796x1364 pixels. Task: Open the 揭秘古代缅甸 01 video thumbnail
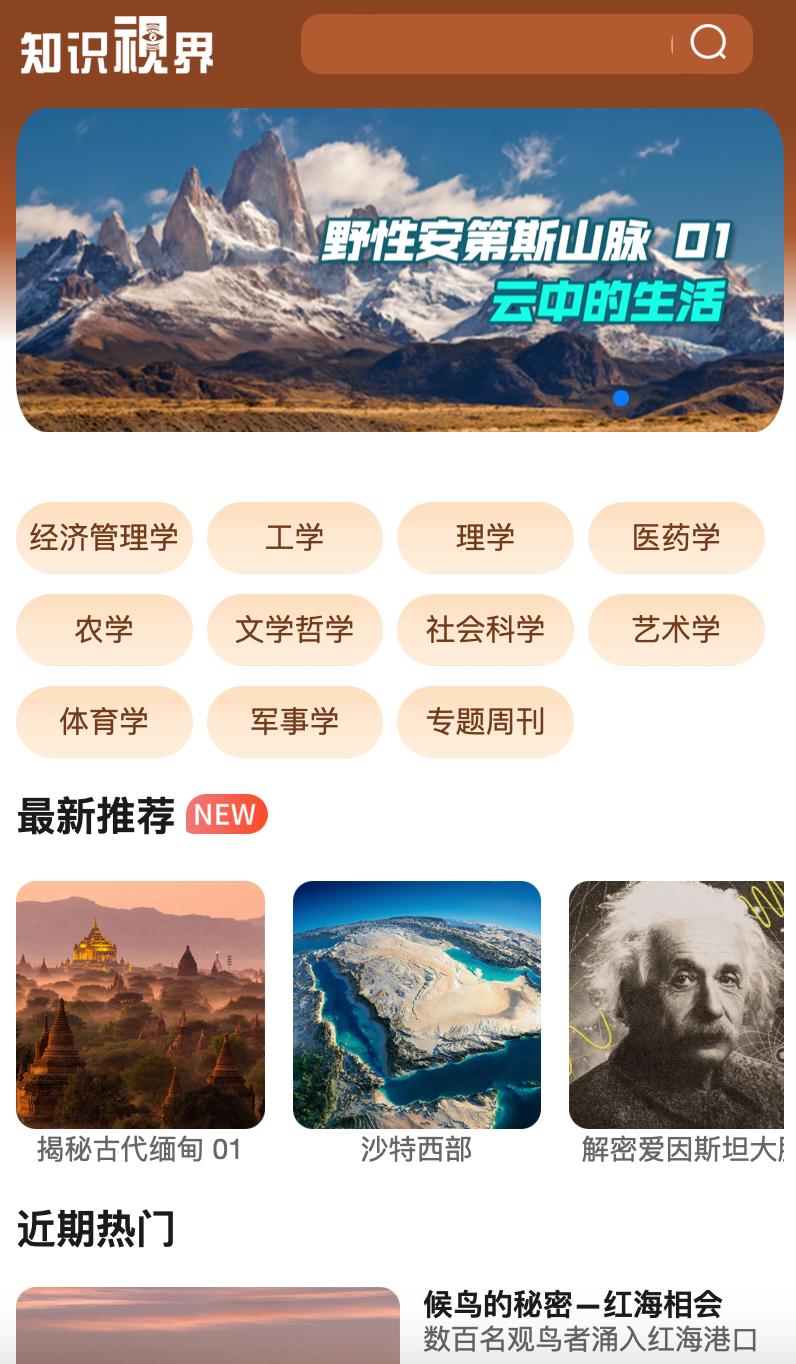point(140,1005)
